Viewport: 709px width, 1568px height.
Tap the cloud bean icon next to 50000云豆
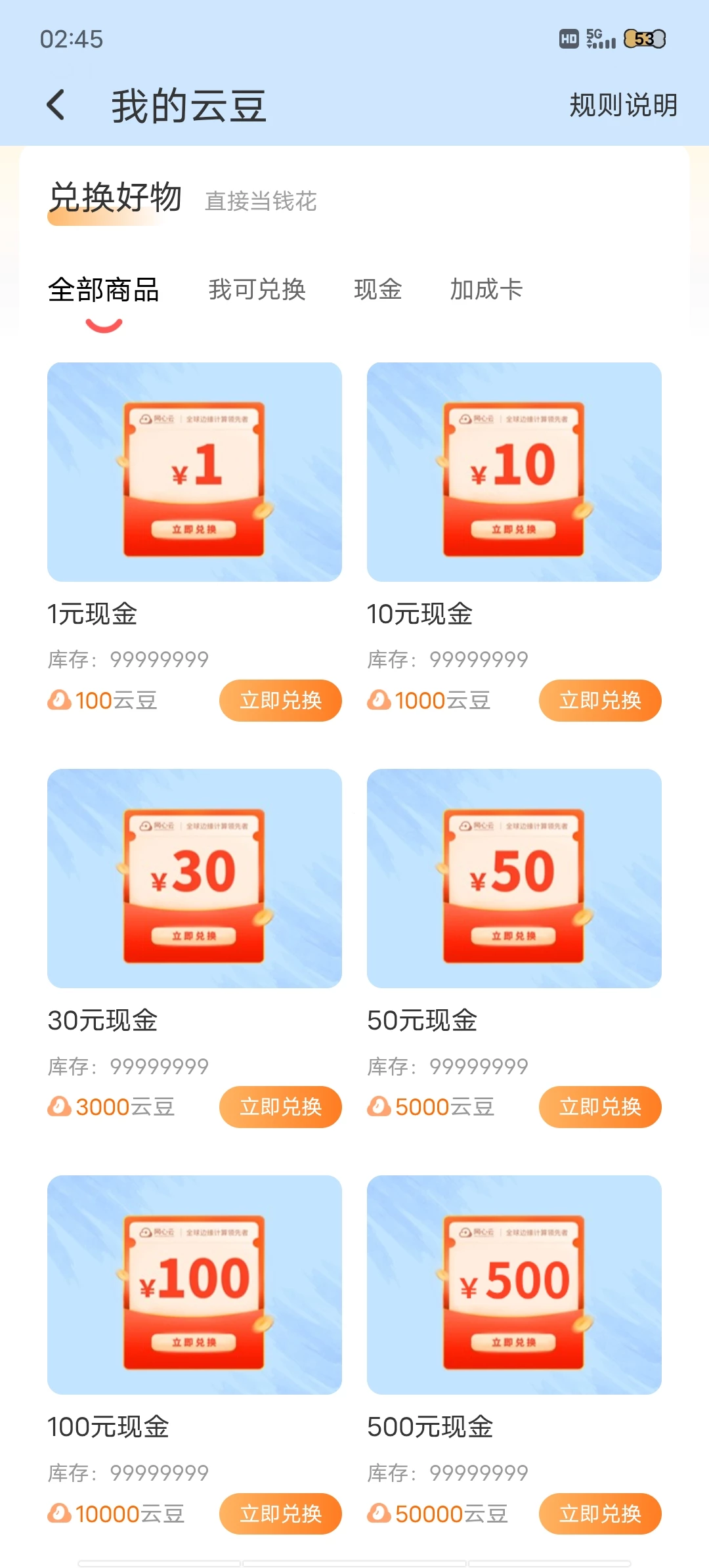click(x=381, y=1514)
